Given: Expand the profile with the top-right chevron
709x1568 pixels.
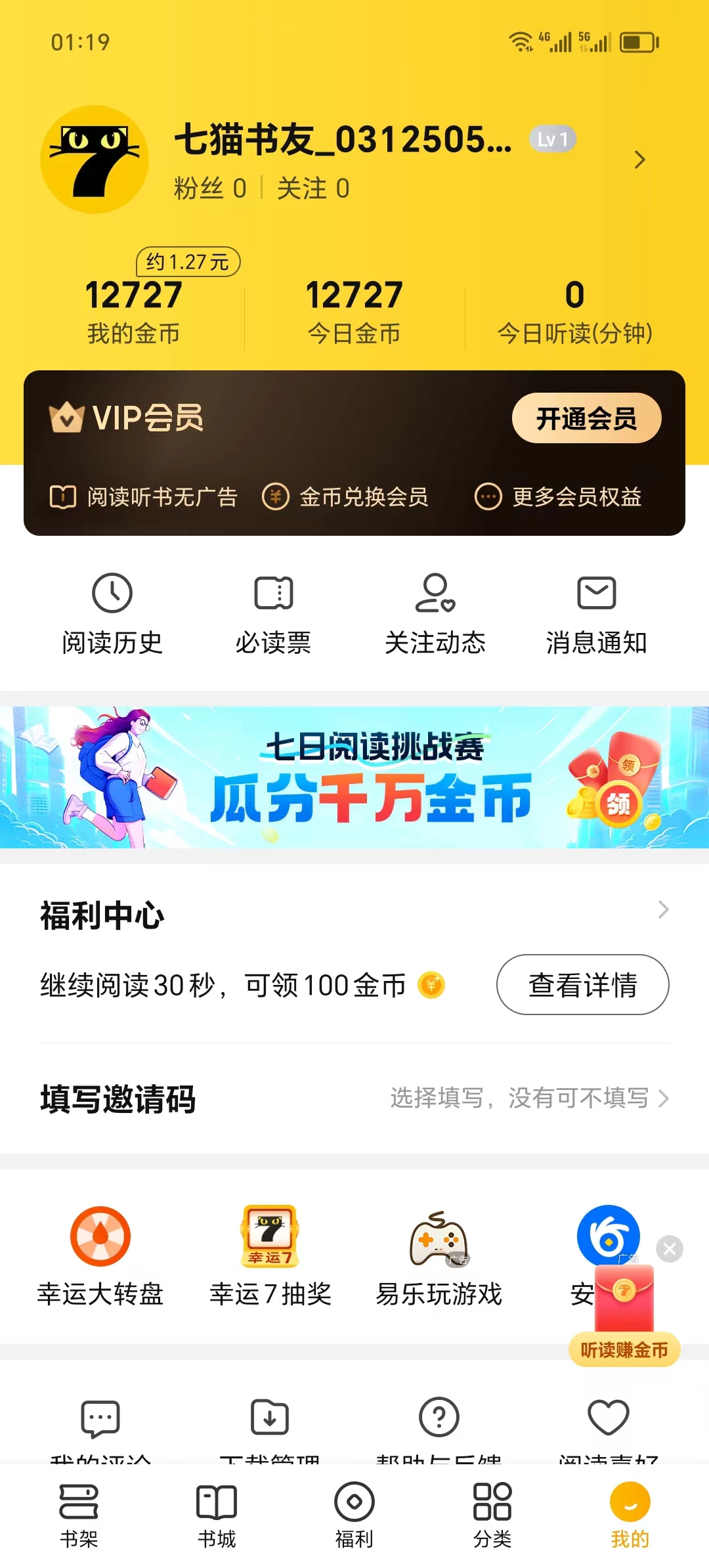Looking at the screenshot, I should [x=640, y=160].
